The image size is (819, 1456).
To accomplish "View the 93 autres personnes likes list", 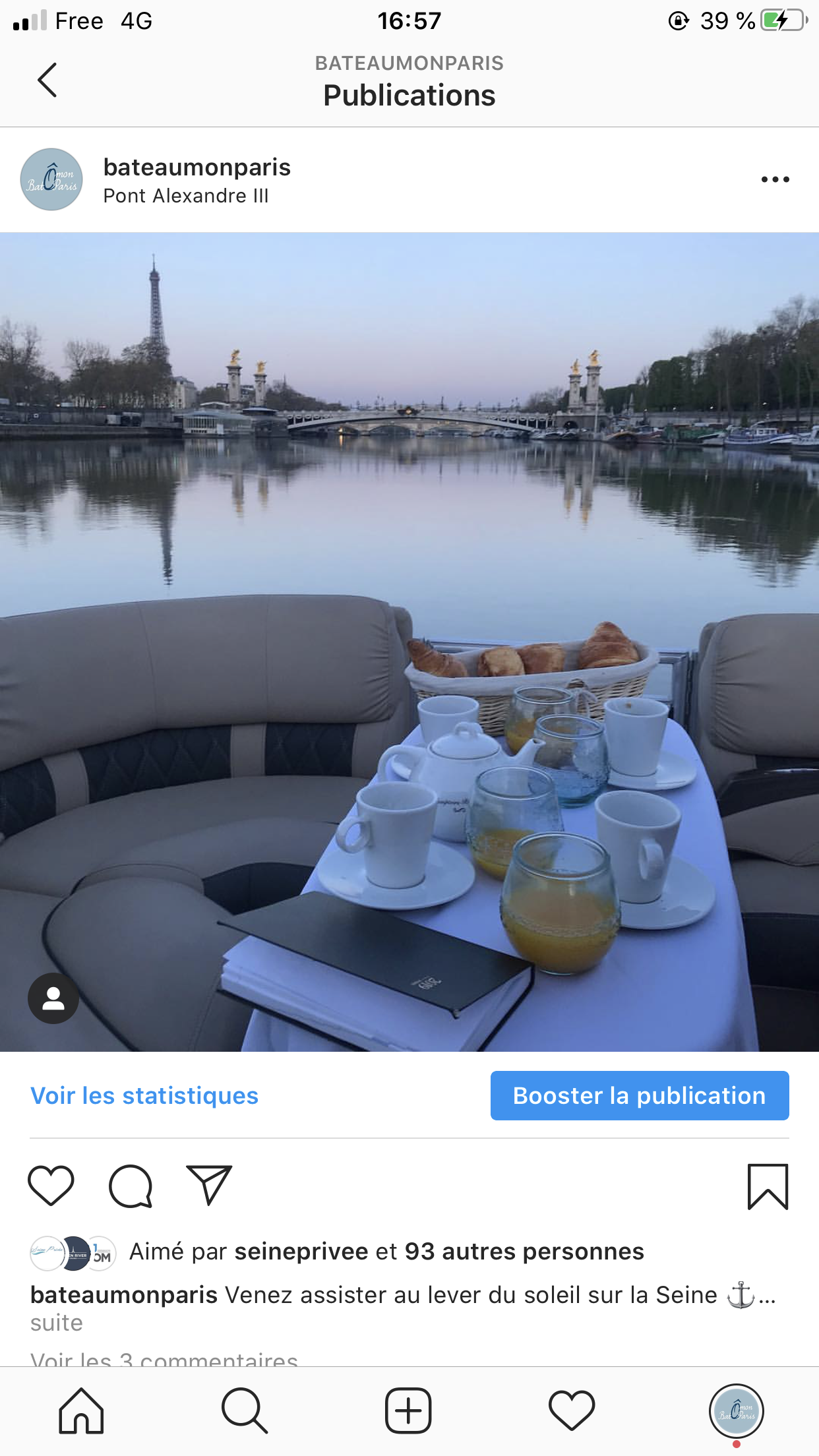I will [x=524, y=1251].
